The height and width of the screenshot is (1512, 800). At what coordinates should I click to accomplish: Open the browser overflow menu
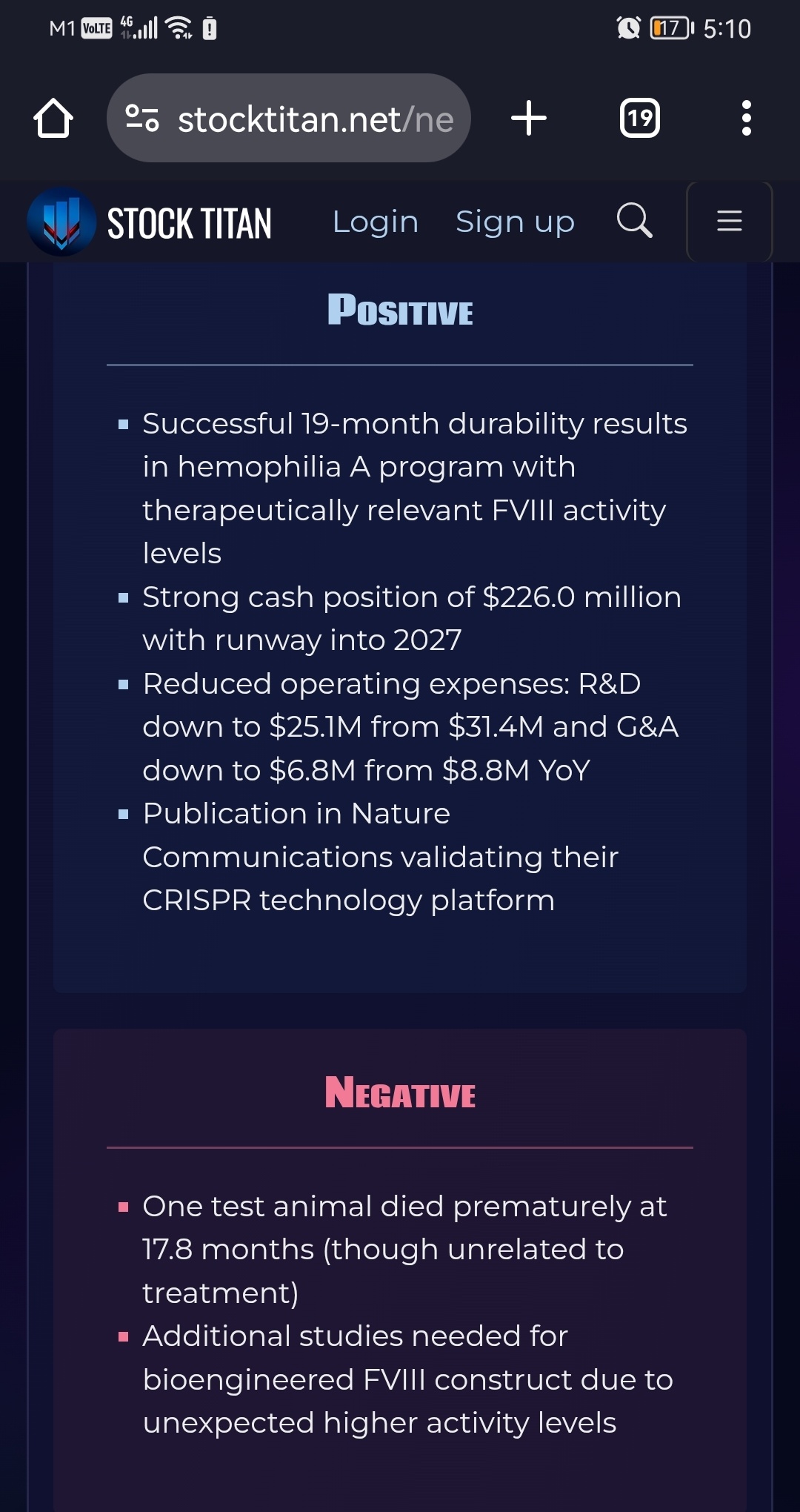click(746, 119)
